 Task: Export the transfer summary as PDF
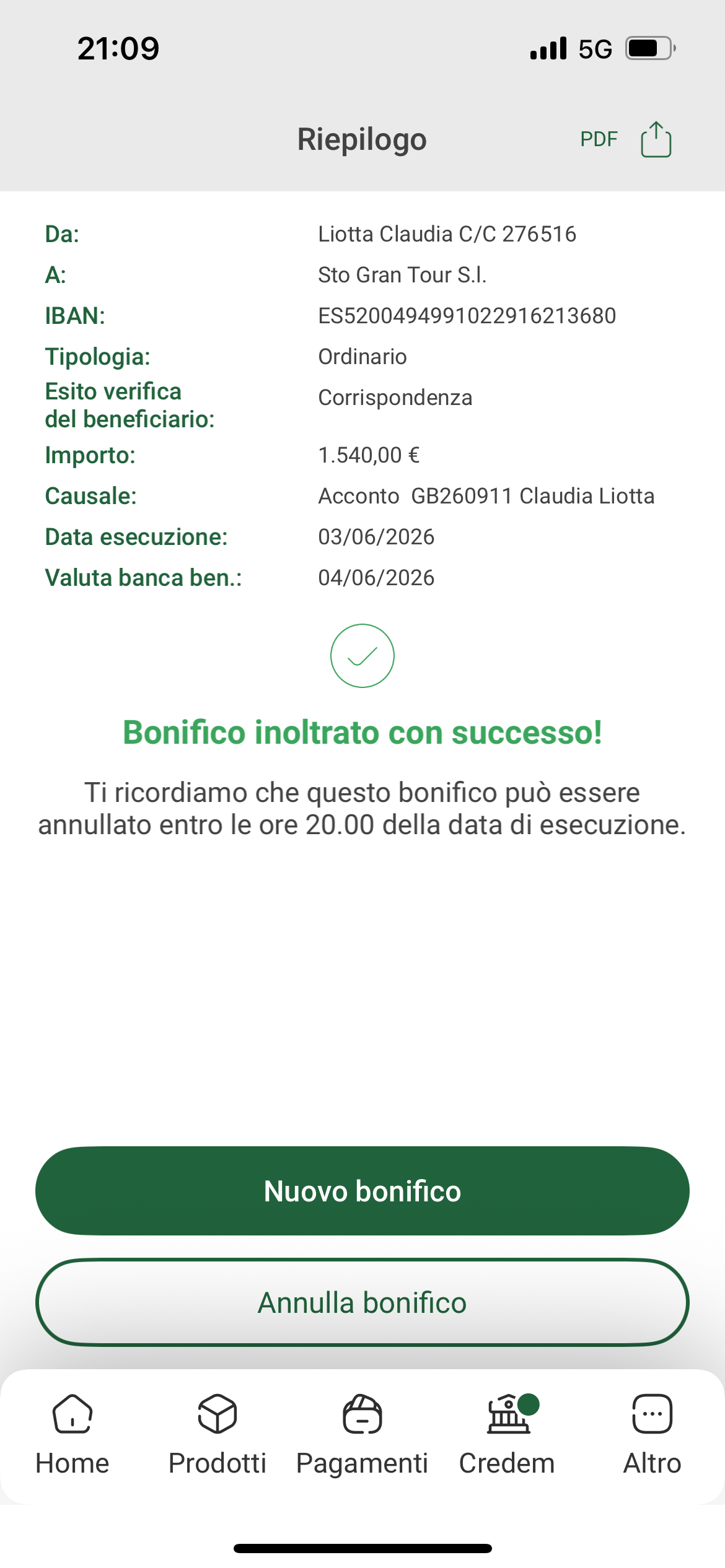click(599, 139)
